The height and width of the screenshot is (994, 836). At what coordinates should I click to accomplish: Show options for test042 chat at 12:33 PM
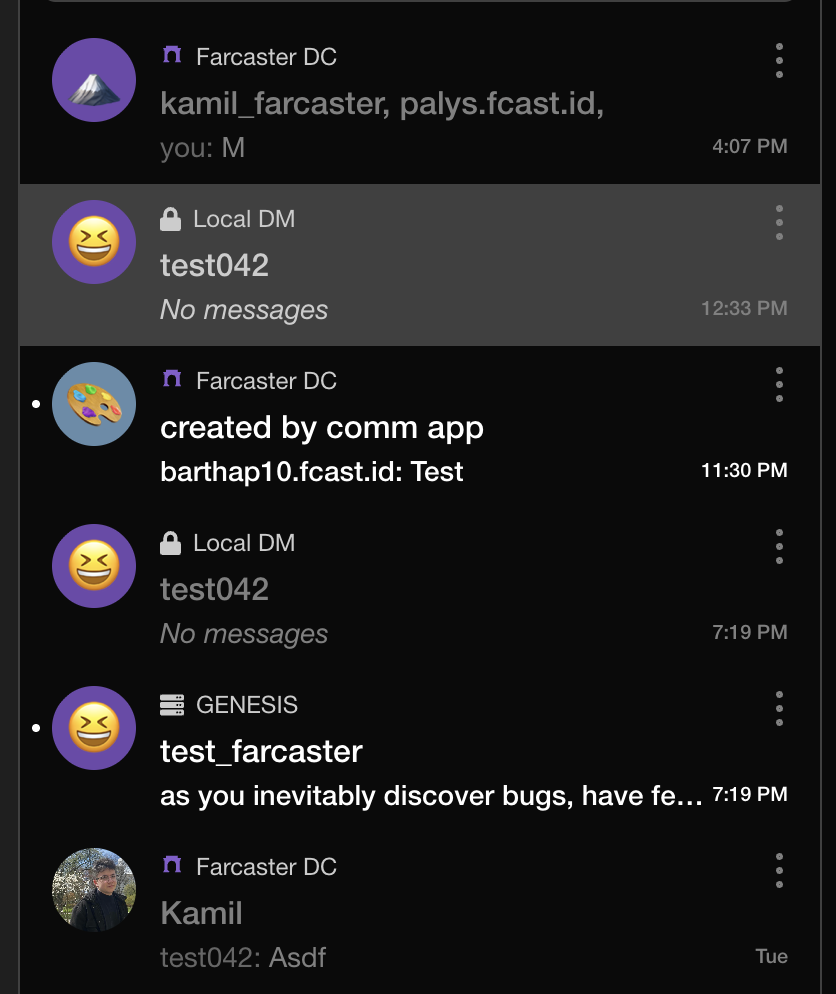click(779, 223)
